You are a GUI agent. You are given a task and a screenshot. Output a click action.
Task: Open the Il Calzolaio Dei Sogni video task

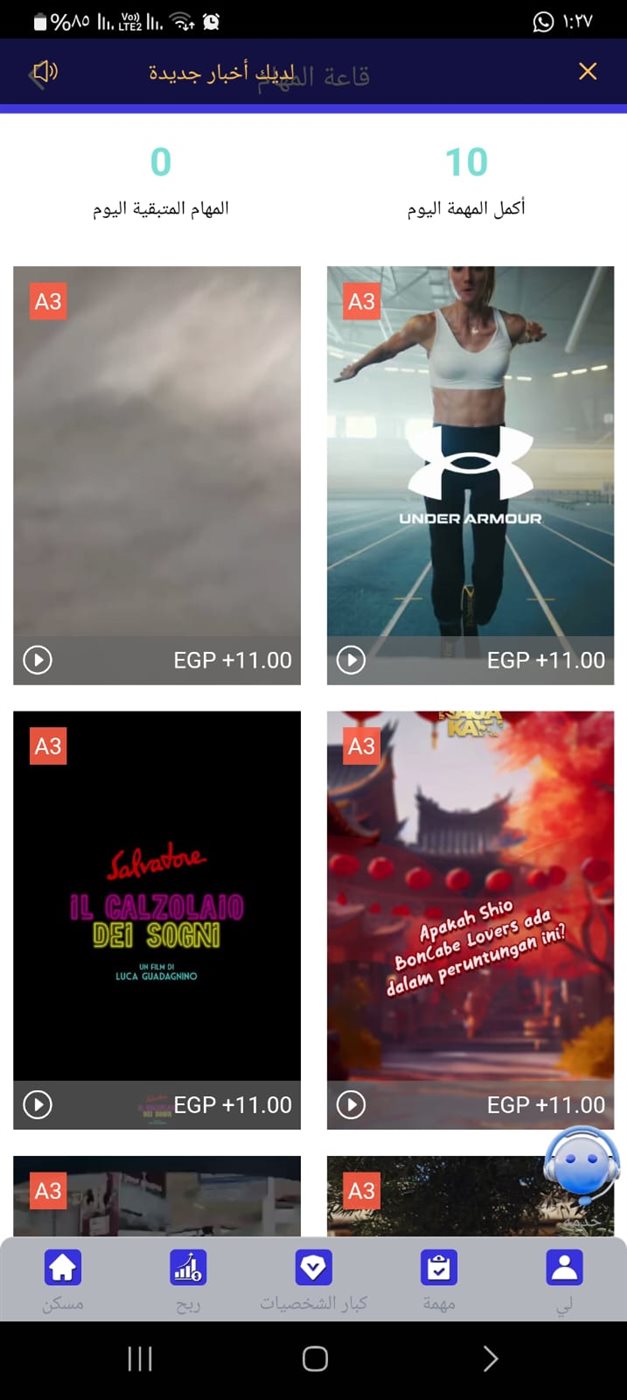(x=157, y=920)
